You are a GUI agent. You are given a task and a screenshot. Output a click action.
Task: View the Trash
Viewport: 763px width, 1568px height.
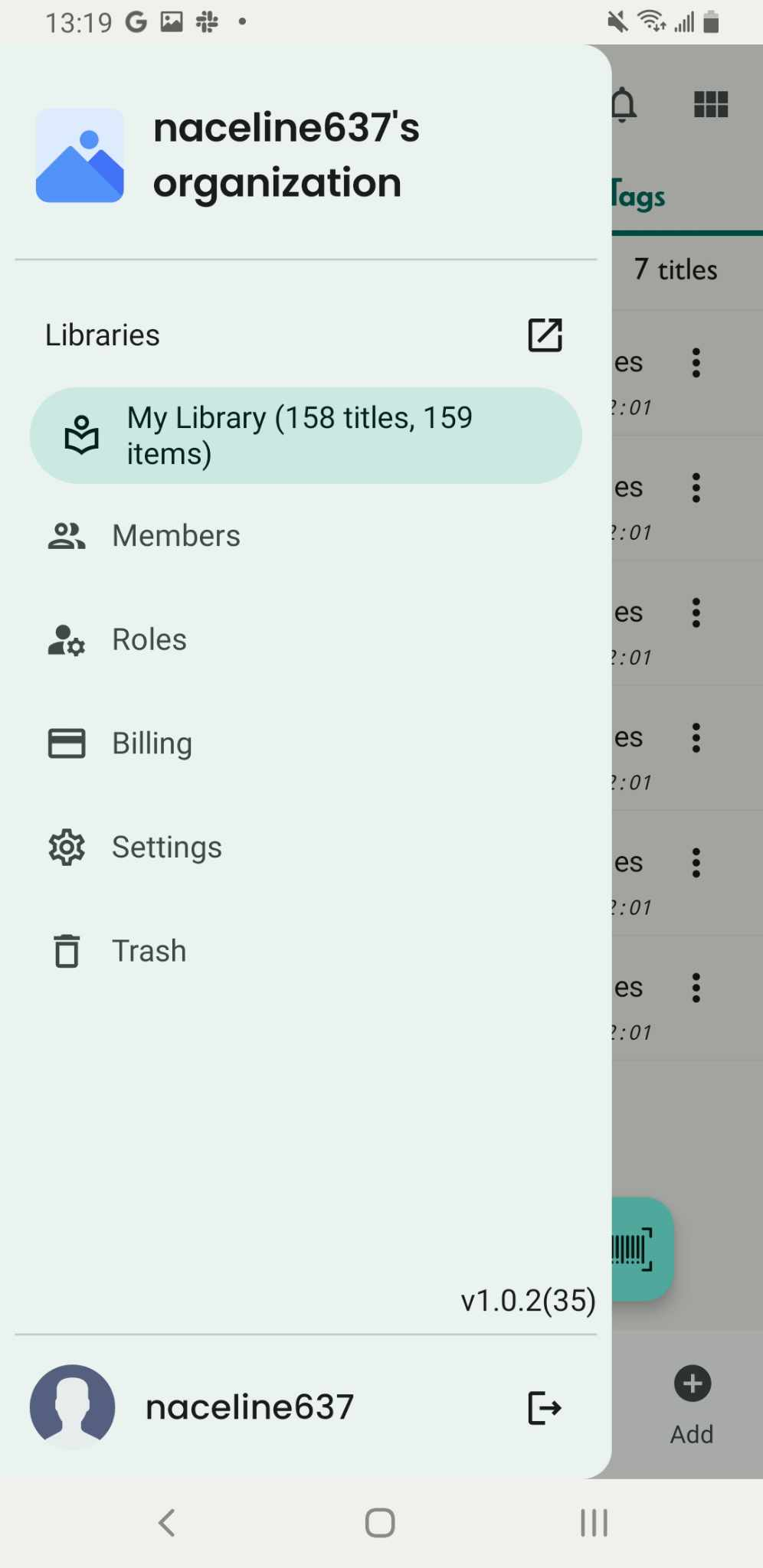(306, 951)
